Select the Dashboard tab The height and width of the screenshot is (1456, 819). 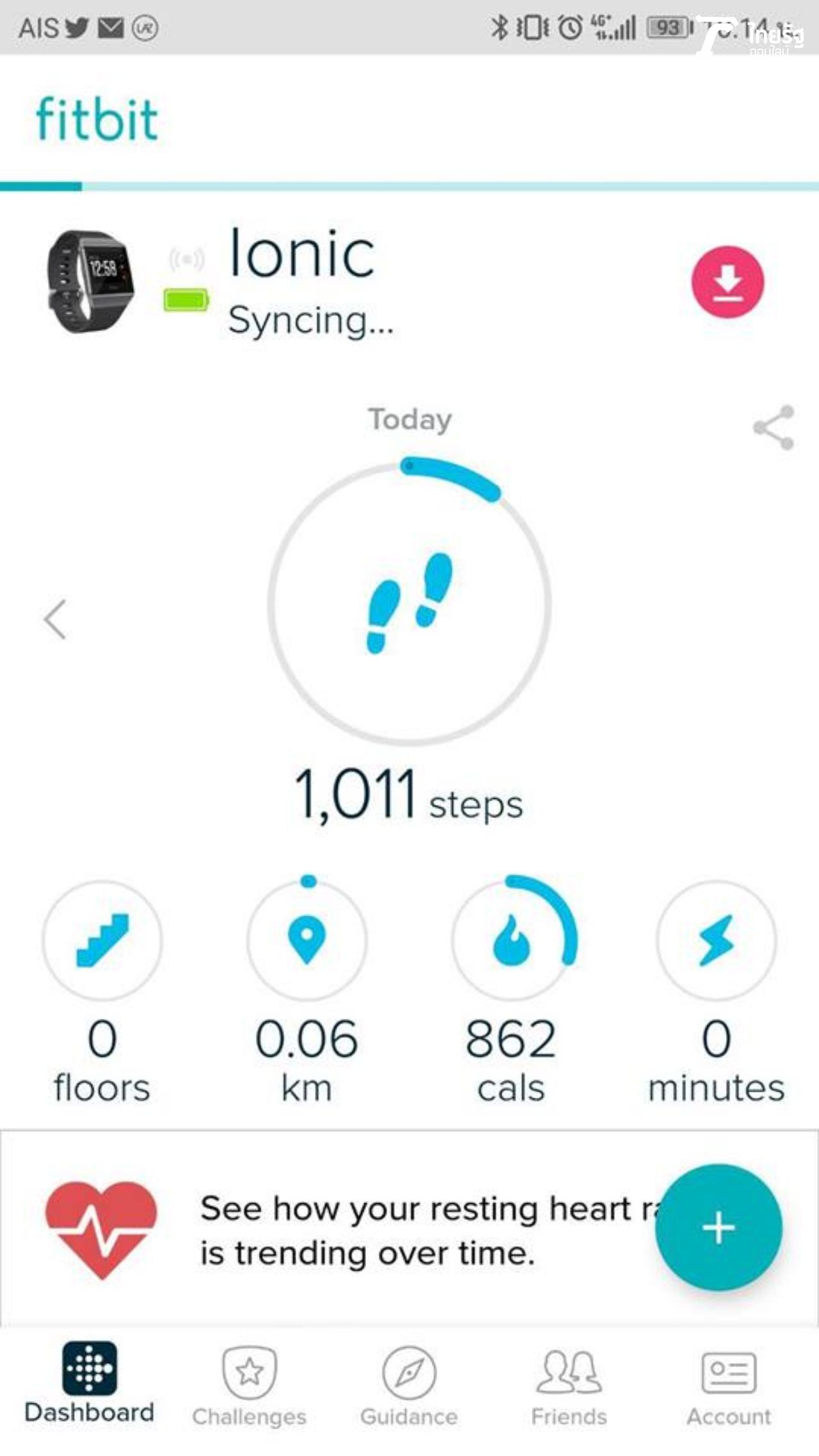(x=90, y=1382)
